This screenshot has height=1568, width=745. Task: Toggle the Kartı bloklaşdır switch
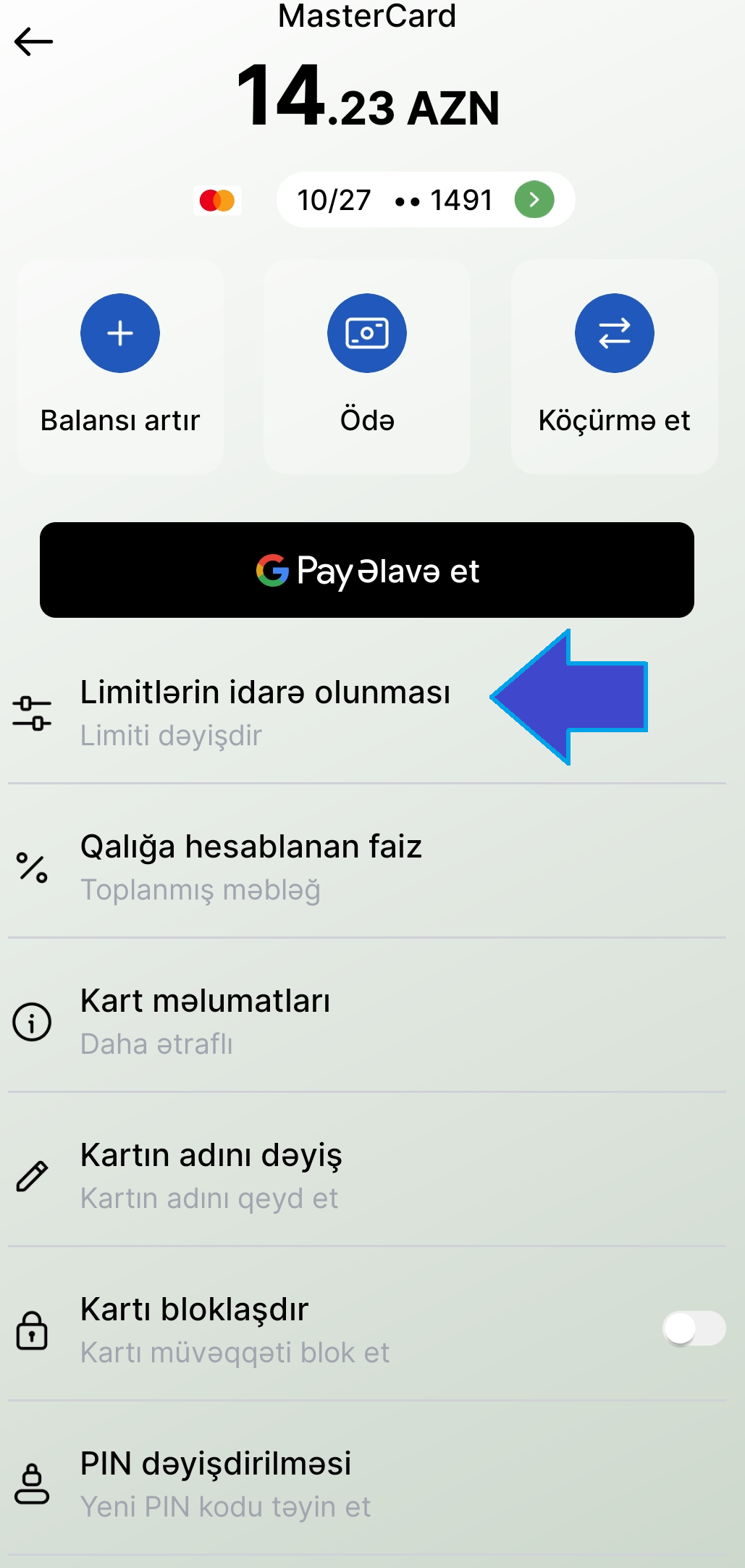[x=694, y=1328]
